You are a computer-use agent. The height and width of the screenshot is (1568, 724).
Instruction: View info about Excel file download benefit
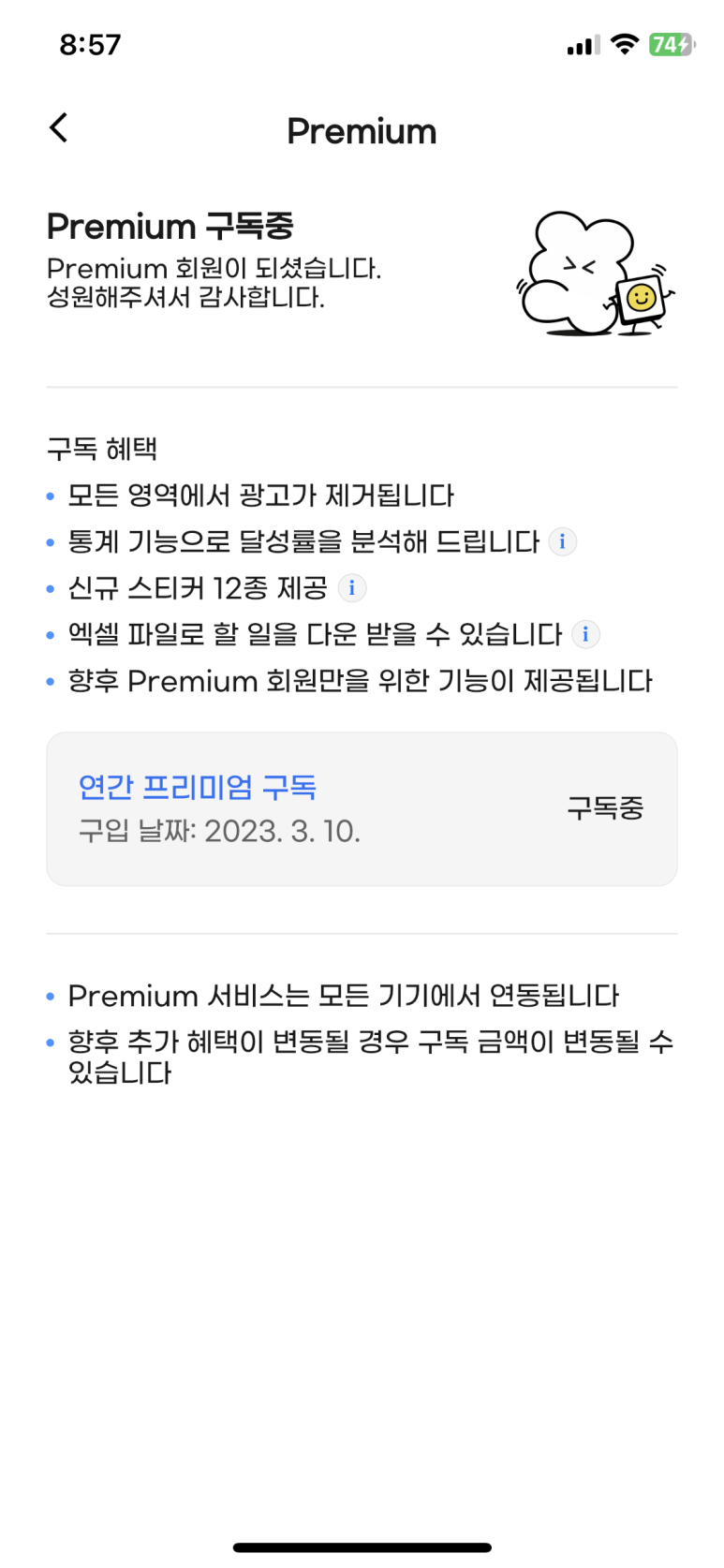585,634
